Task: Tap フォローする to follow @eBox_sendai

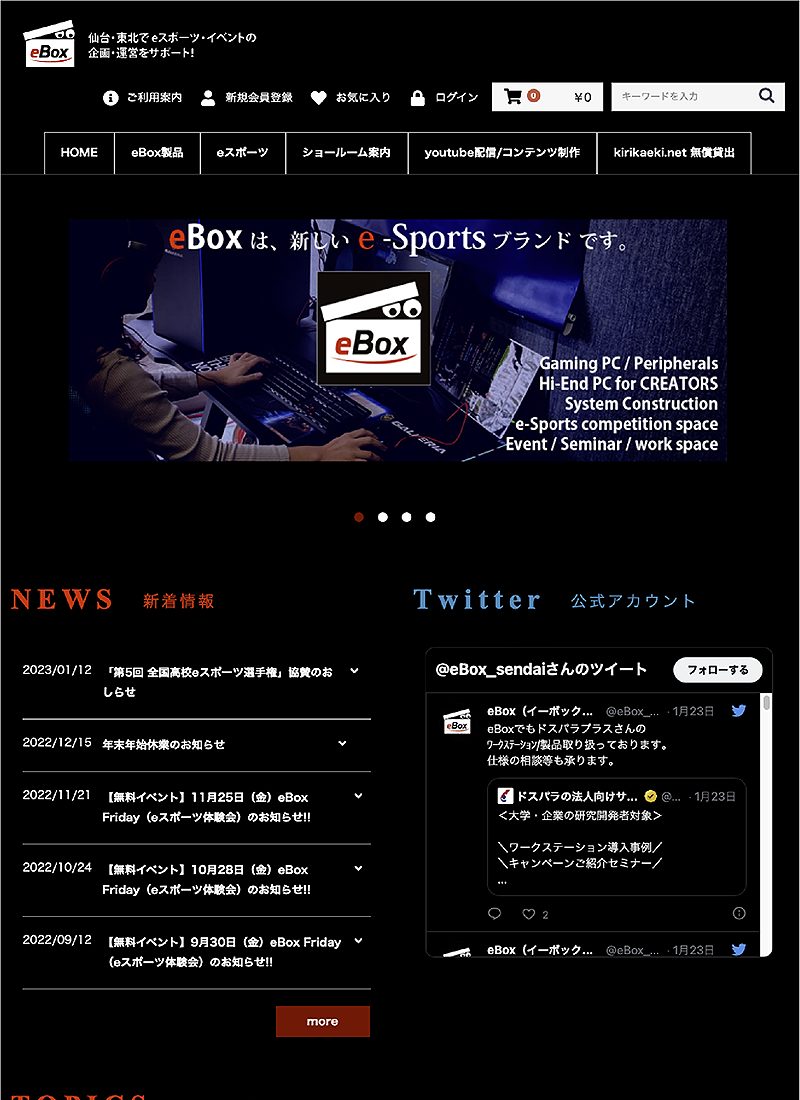Action: (x=717, y=669)
